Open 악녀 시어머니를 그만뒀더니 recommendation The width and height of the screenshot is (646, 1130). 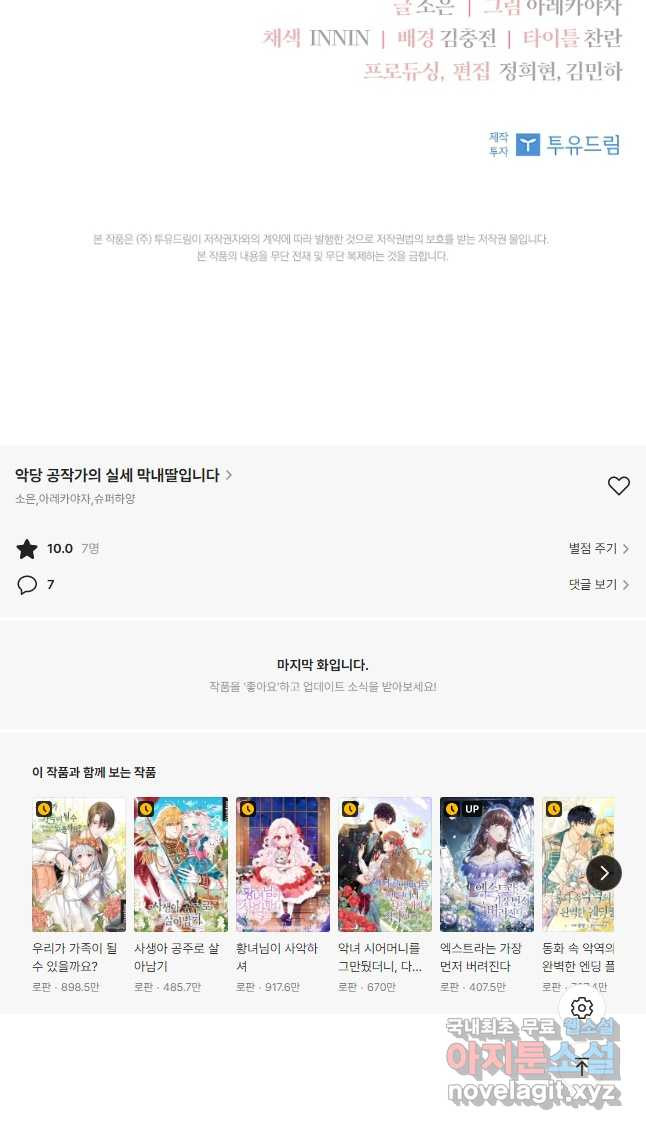coord(385,865)
